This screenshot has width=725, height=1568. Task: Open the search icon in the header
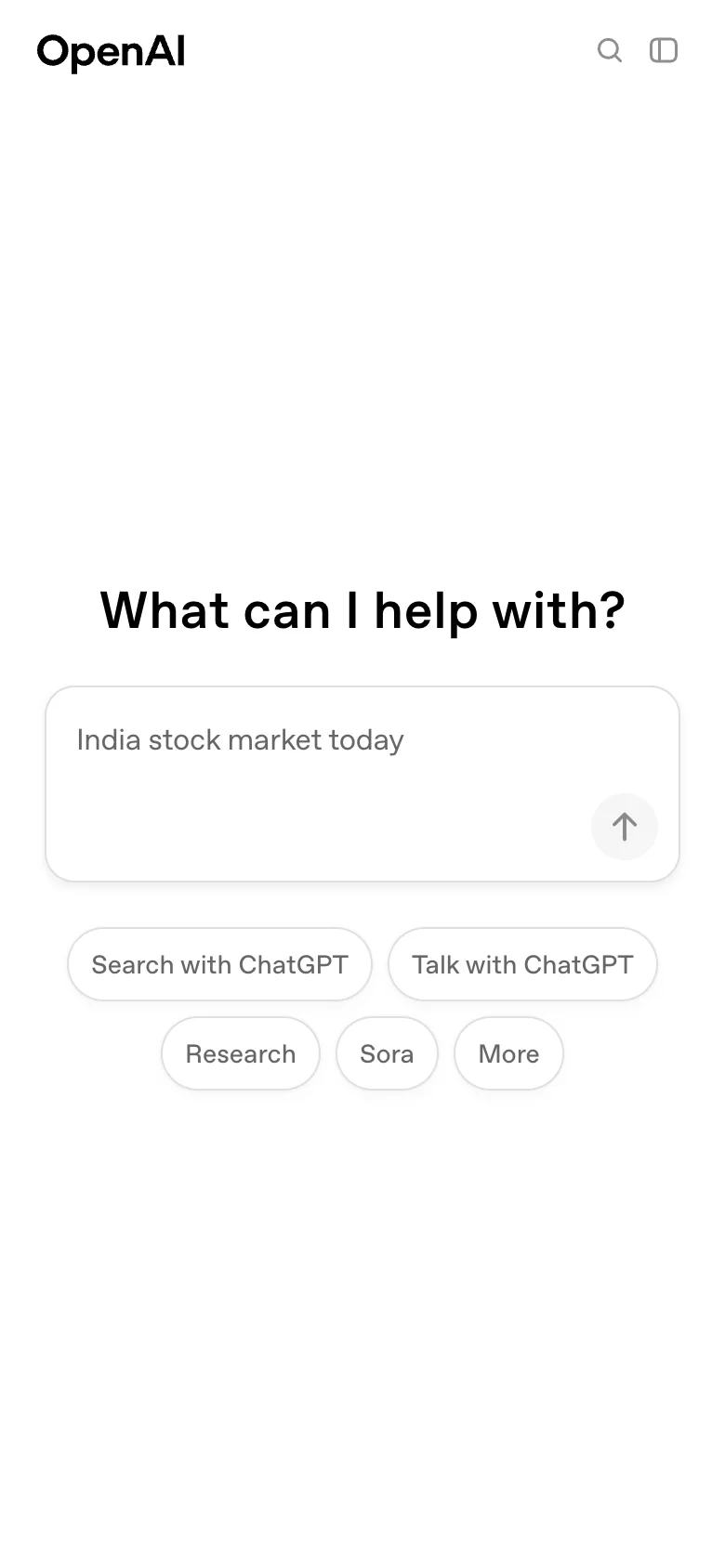click(x=610, y=51)
